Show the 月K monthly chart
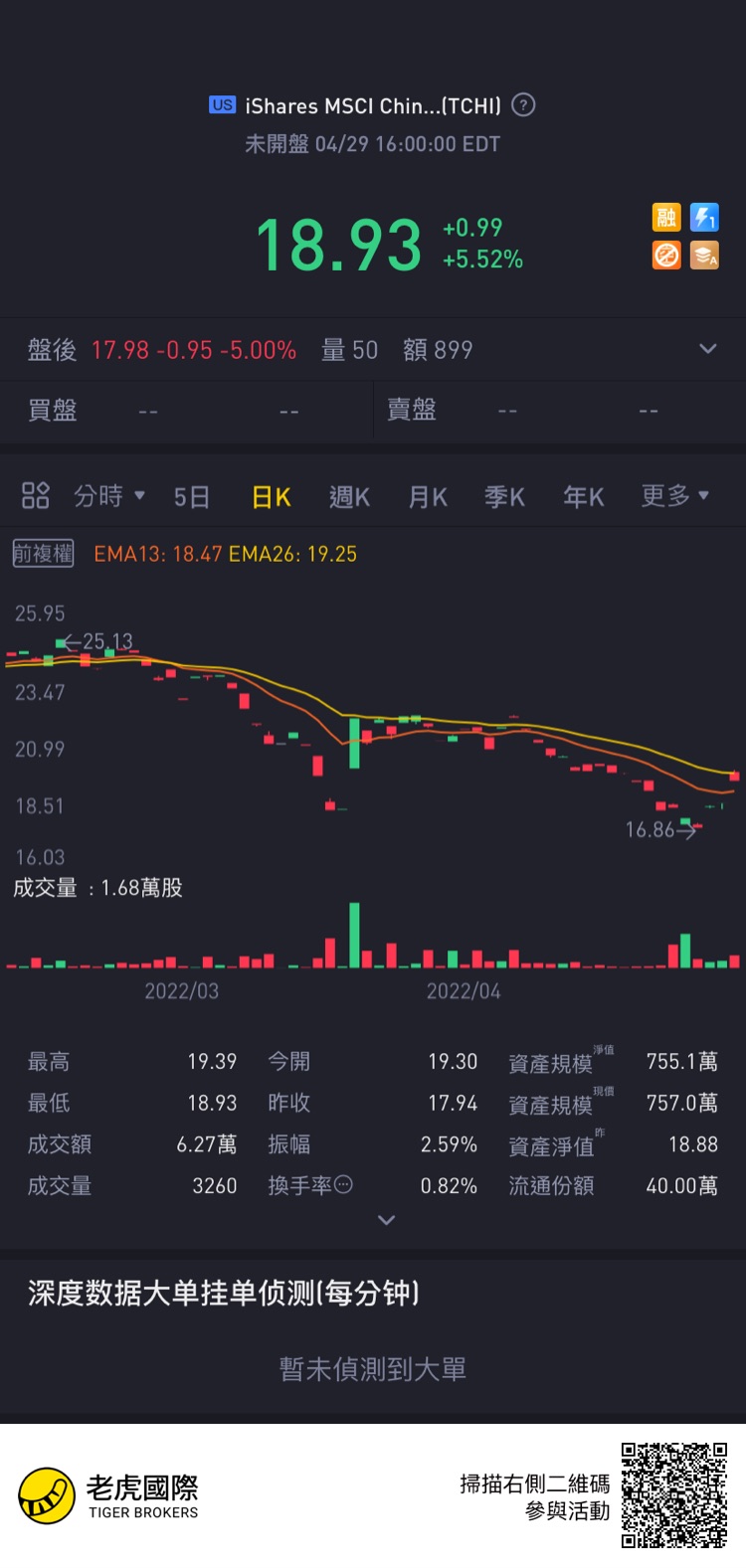This screenshot has width=746, height=1568. [428, 496]
